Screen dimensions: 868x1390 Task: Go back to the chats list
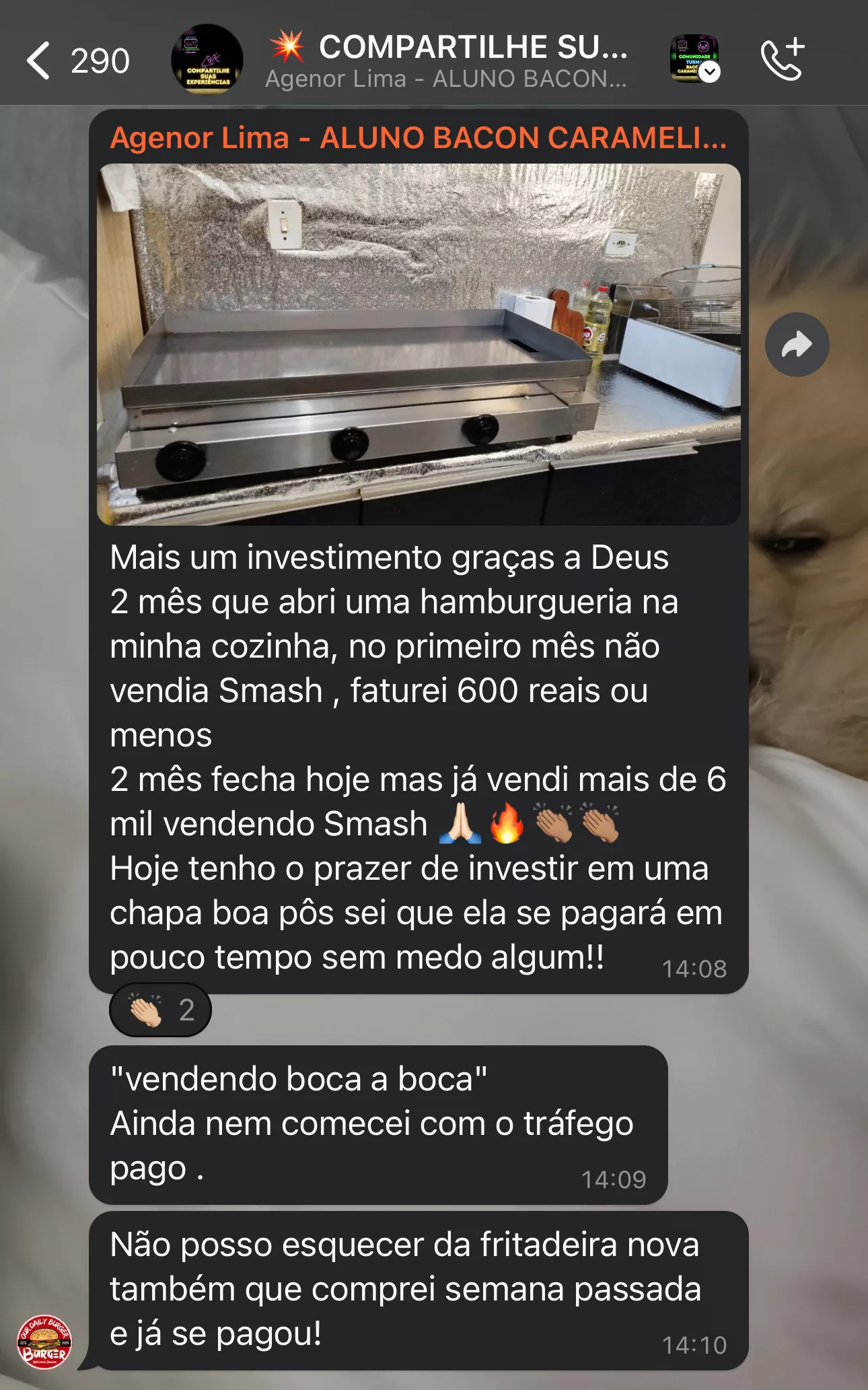[39, 61]
